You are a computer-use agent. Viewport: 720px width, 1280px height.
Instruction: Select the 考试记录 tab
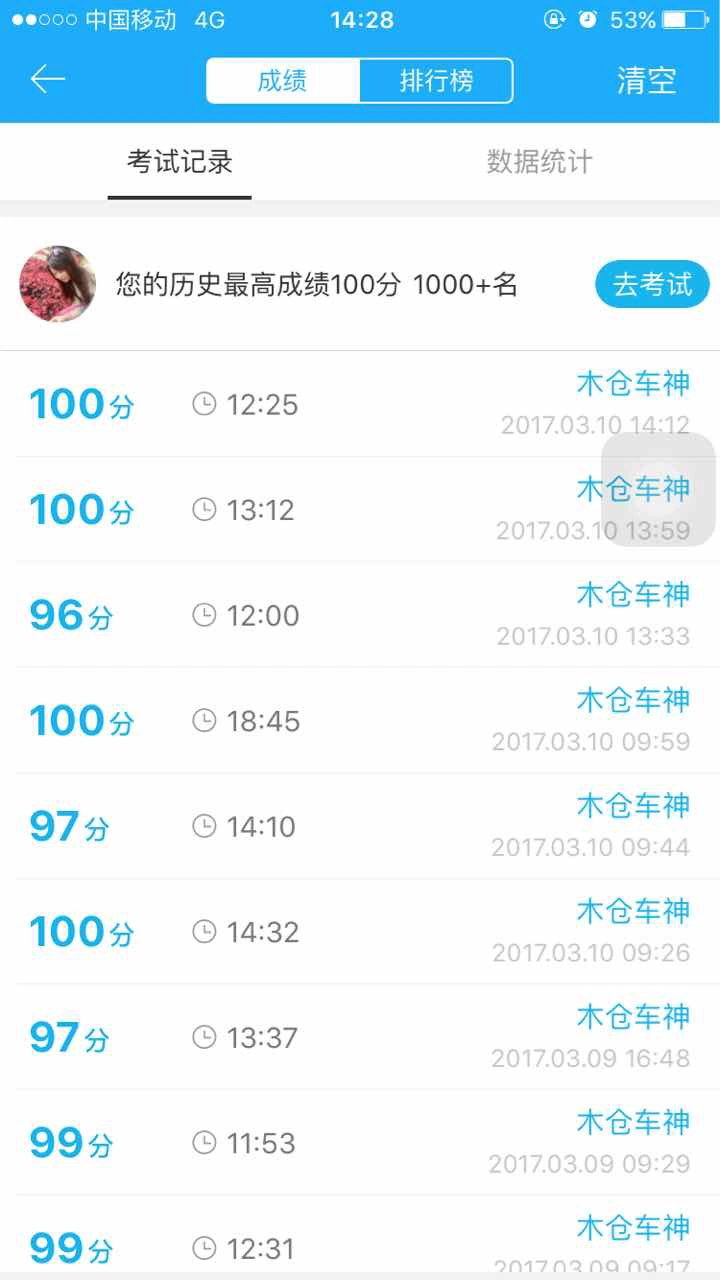click(180, 162)
